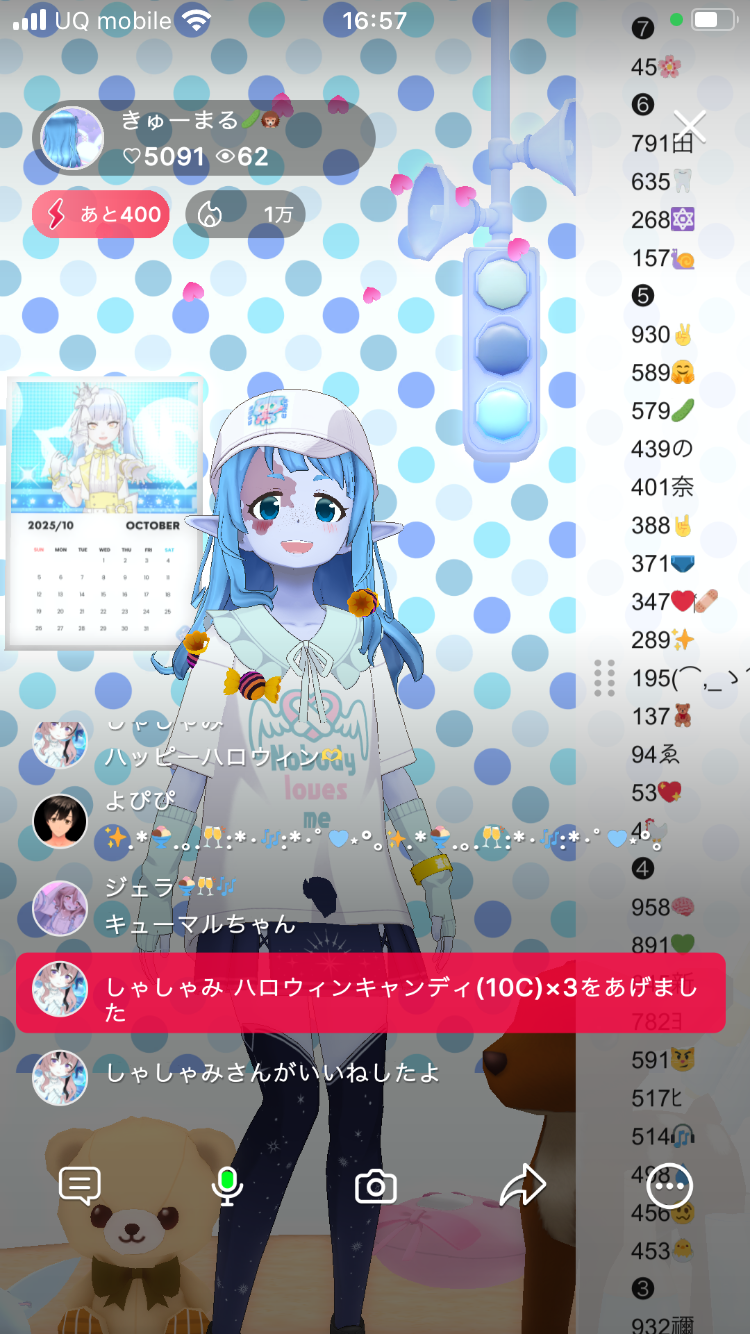The image size is (750, 1334).
Task: Close the live stream with the X
Action: point(690,126)
